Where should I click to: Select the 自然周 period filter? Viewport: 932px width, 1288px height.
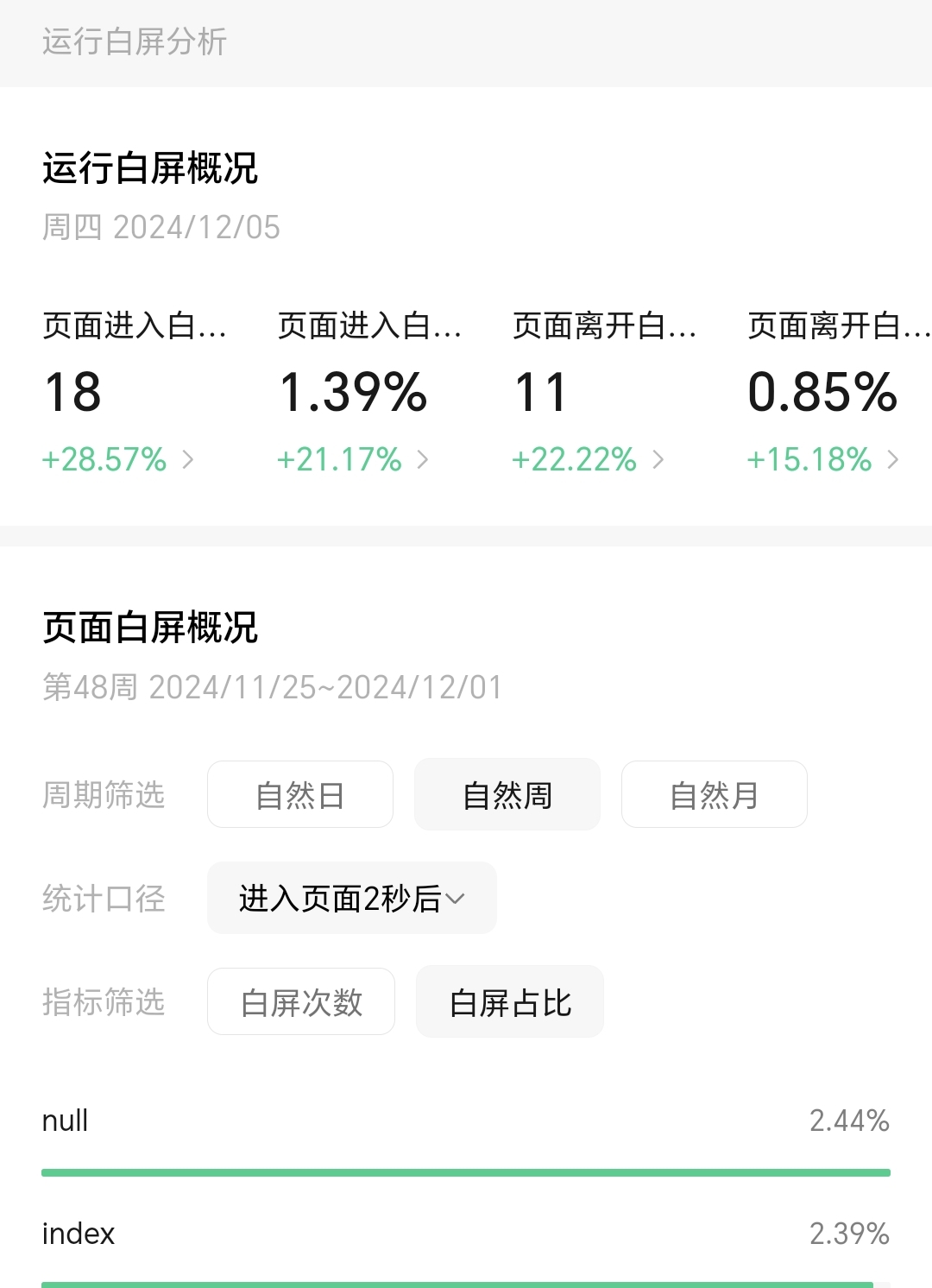(507, 795)
